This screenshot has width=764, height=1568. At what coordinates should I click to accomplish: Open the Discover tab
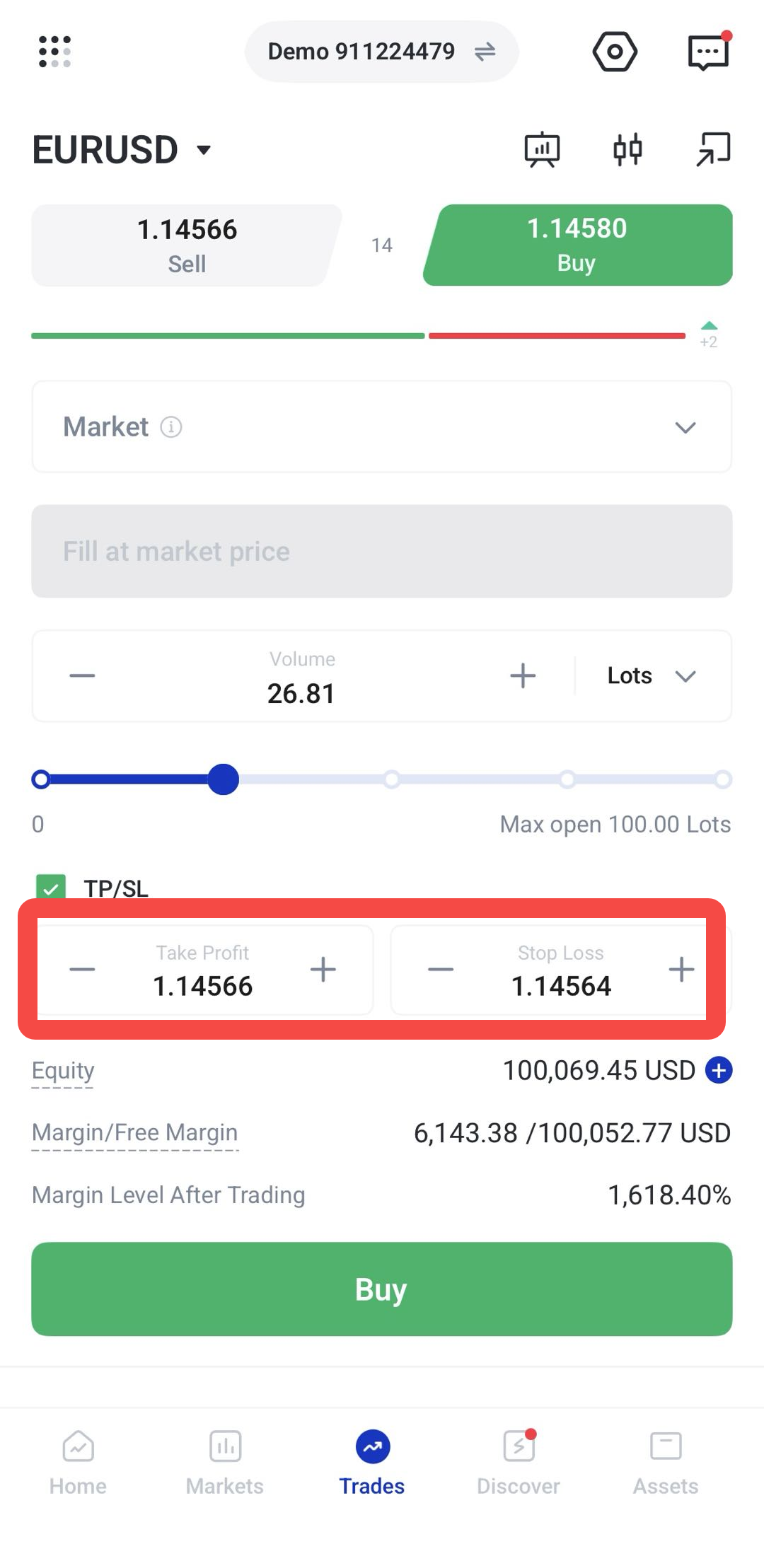click(x=519, y=1463)
